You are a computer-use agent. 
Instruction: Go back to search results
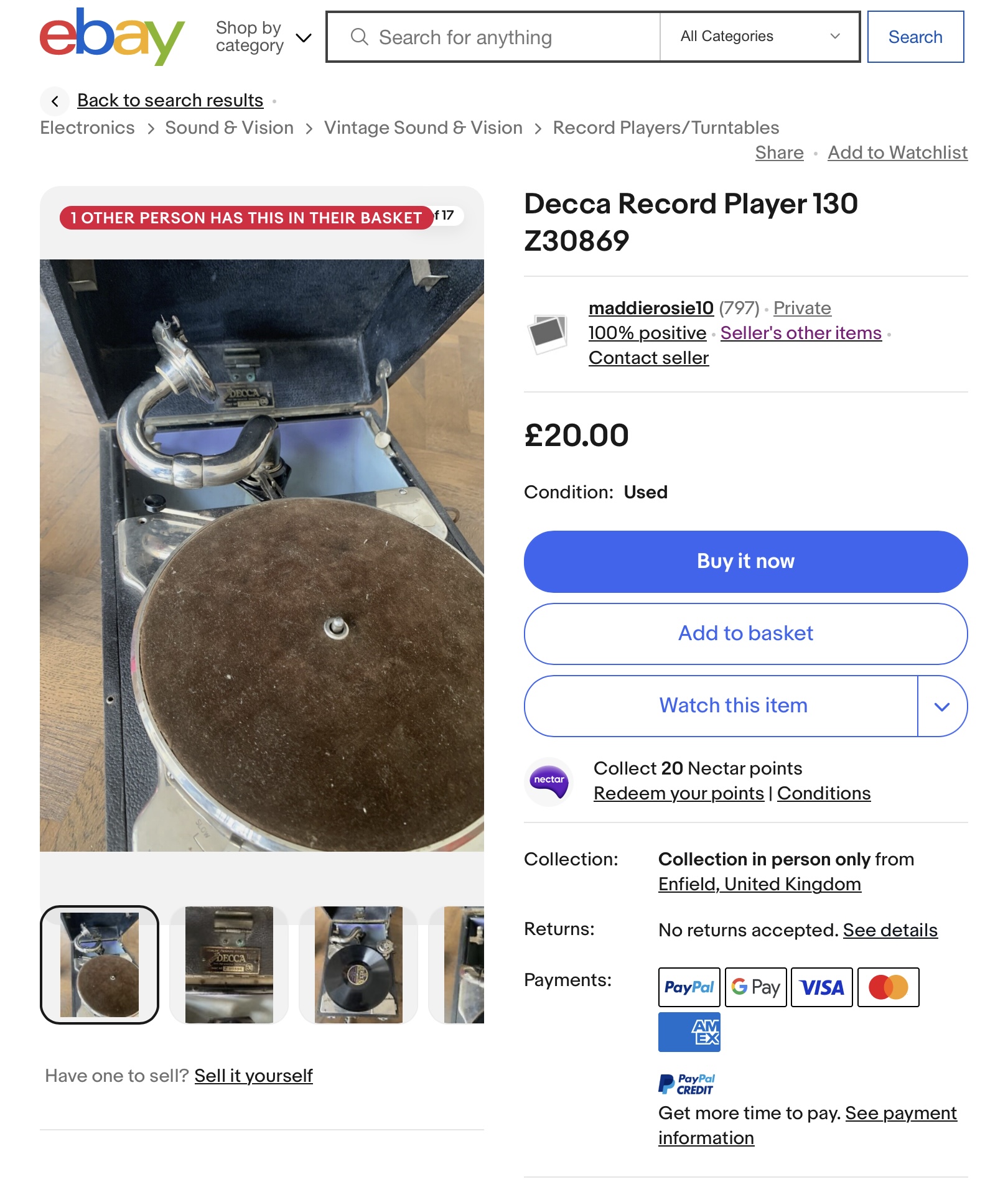pyautogui.click(x=169, y=100)
